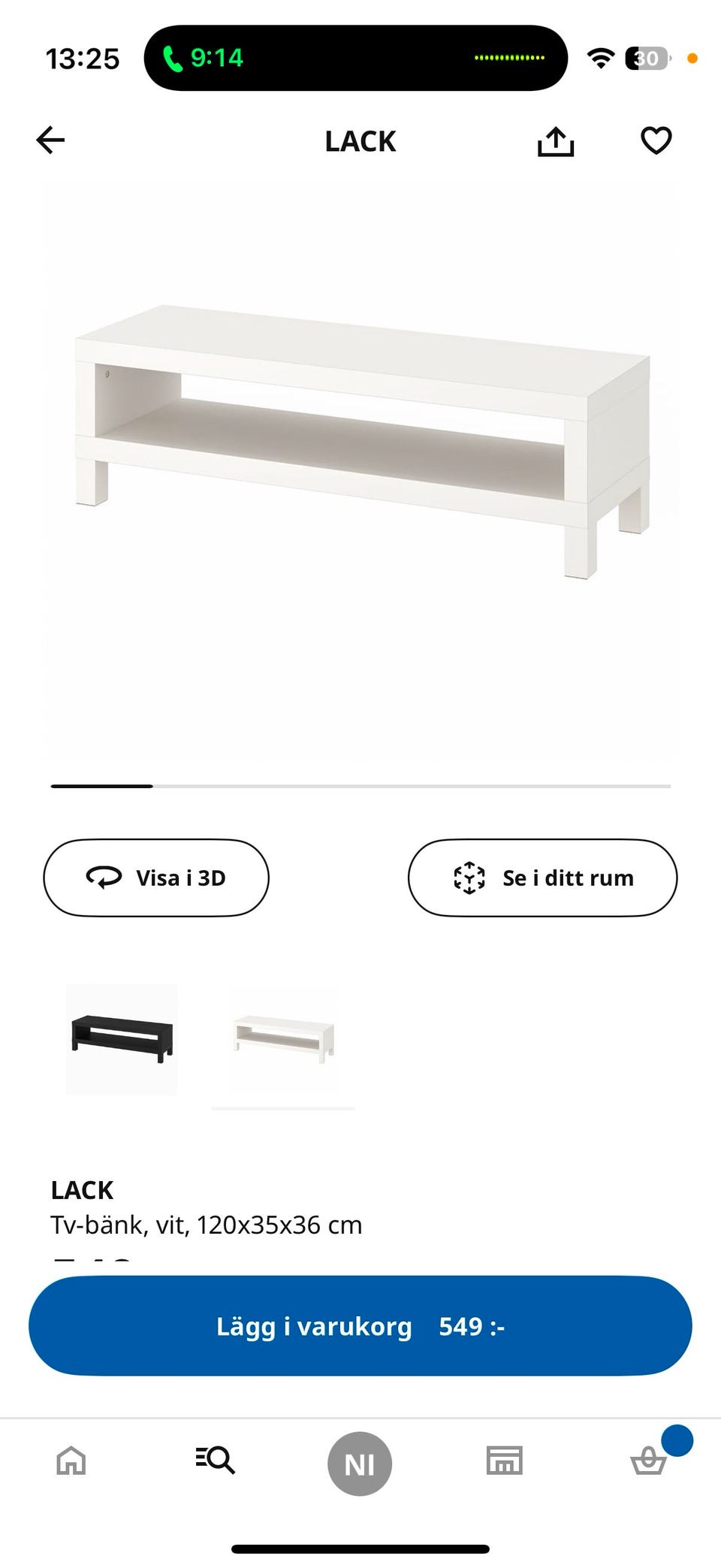Tap Lägg i varukorg to add to cart
Screen dimensions: 721x1568
pyautogui.click(x=360, y=1326)
